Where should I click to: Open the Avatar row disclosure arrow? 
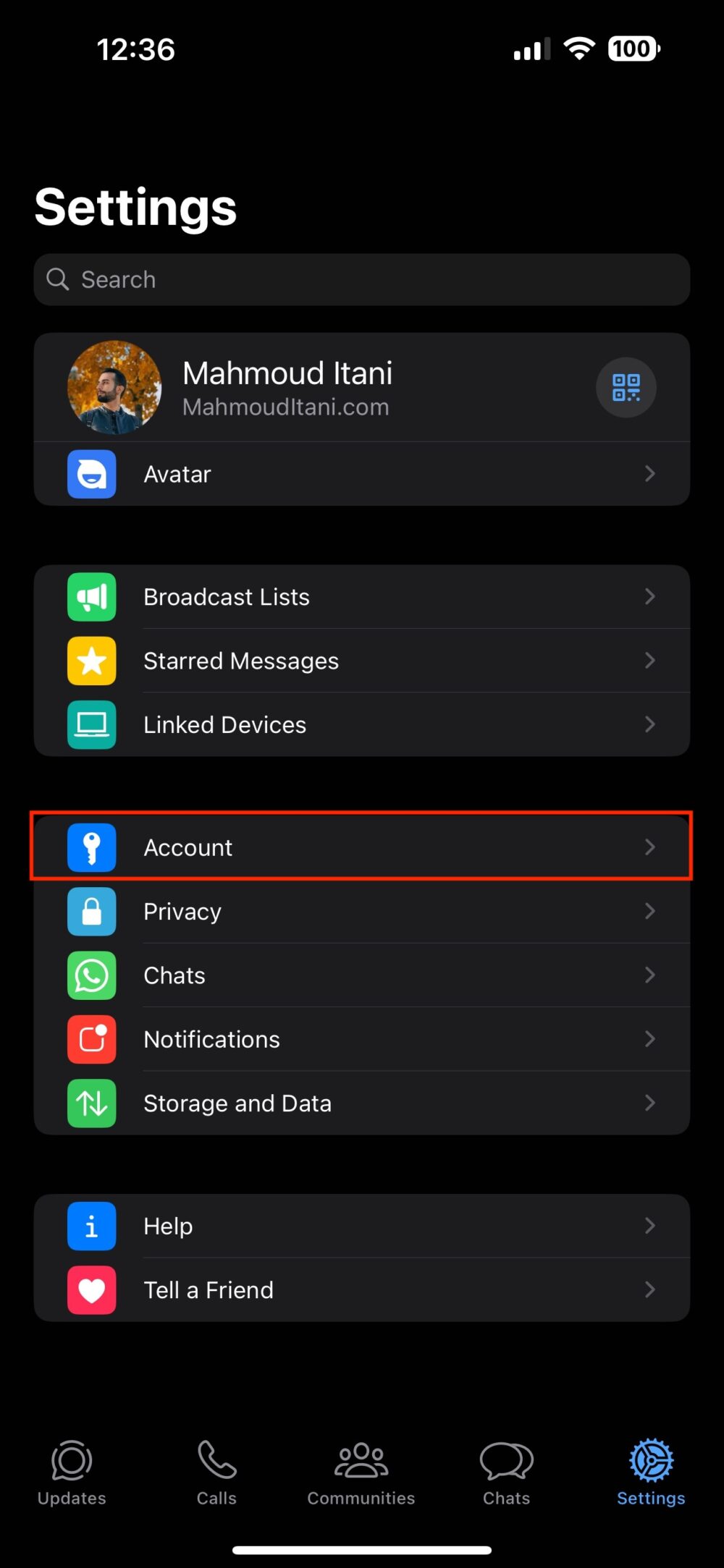[649, 473]
